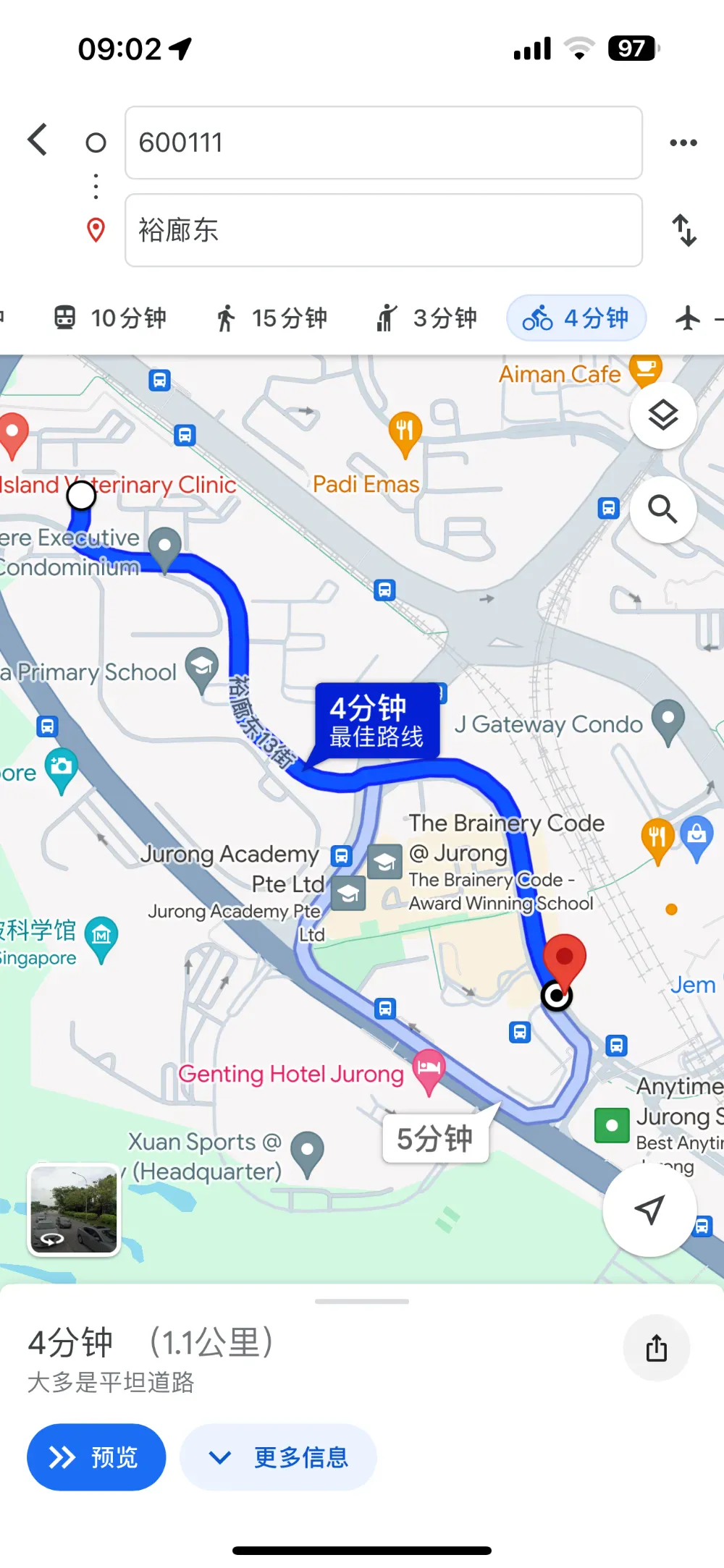Open the three-dot overflow menu
Screen dimensions: 724x1568
tap(683, 143)
